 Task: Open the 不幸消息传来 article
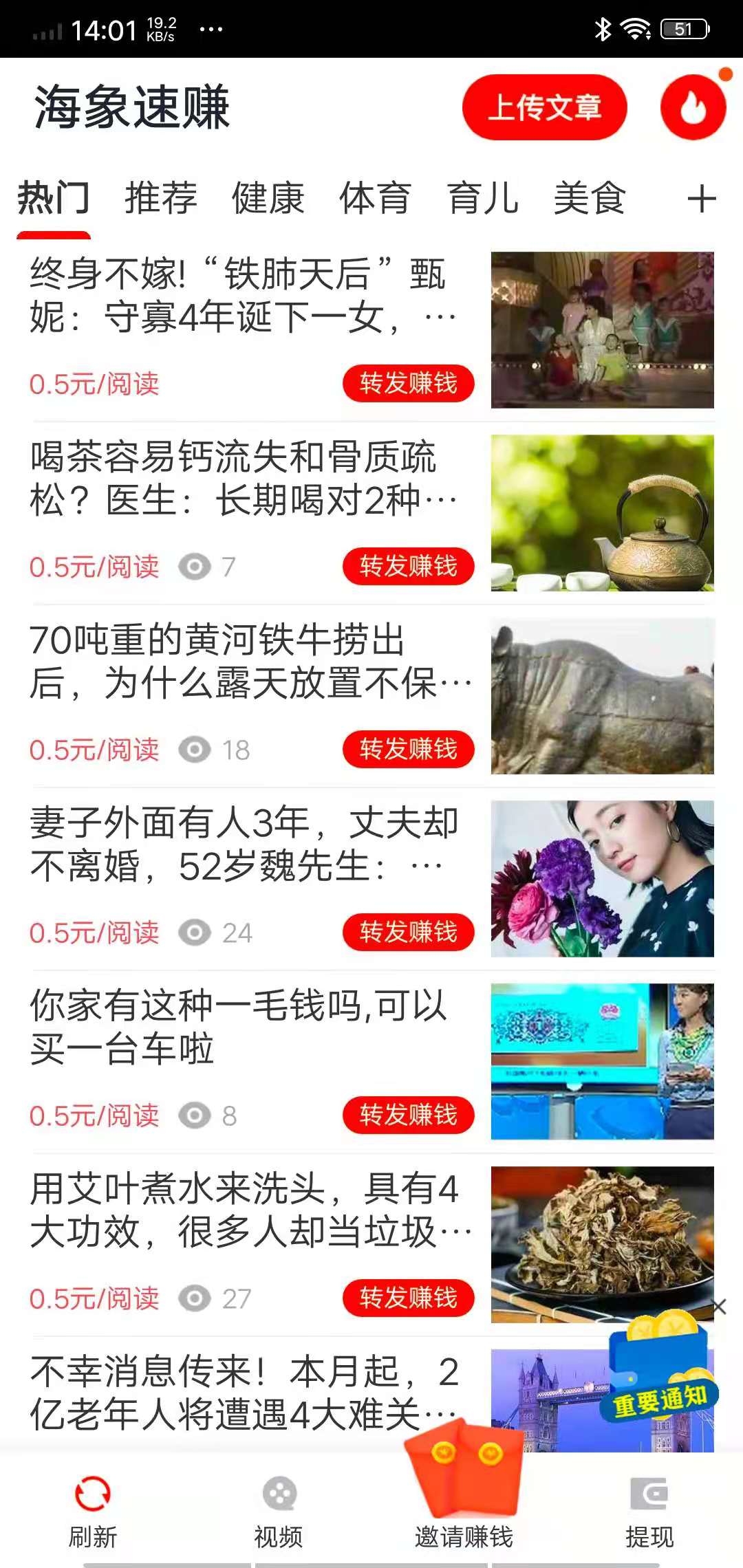coord(241,1392)
